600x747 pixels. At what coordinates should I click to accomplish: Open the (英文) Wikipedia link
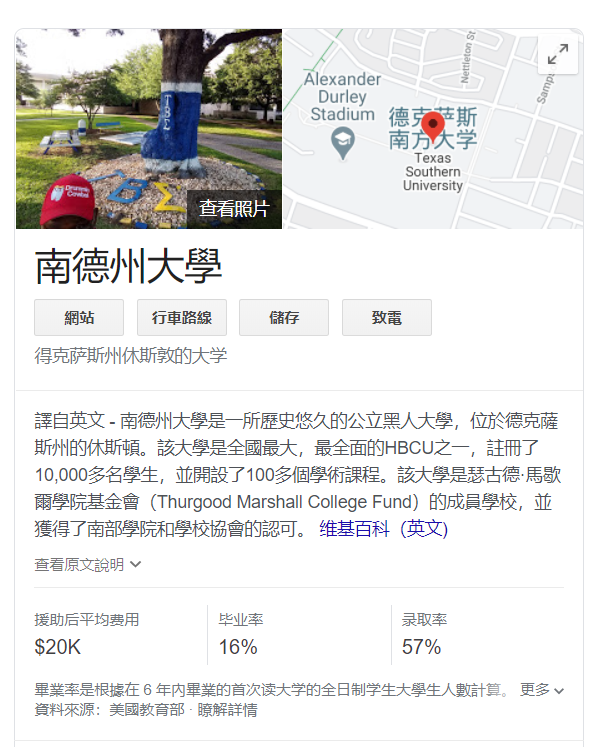(x=424, y=529)
